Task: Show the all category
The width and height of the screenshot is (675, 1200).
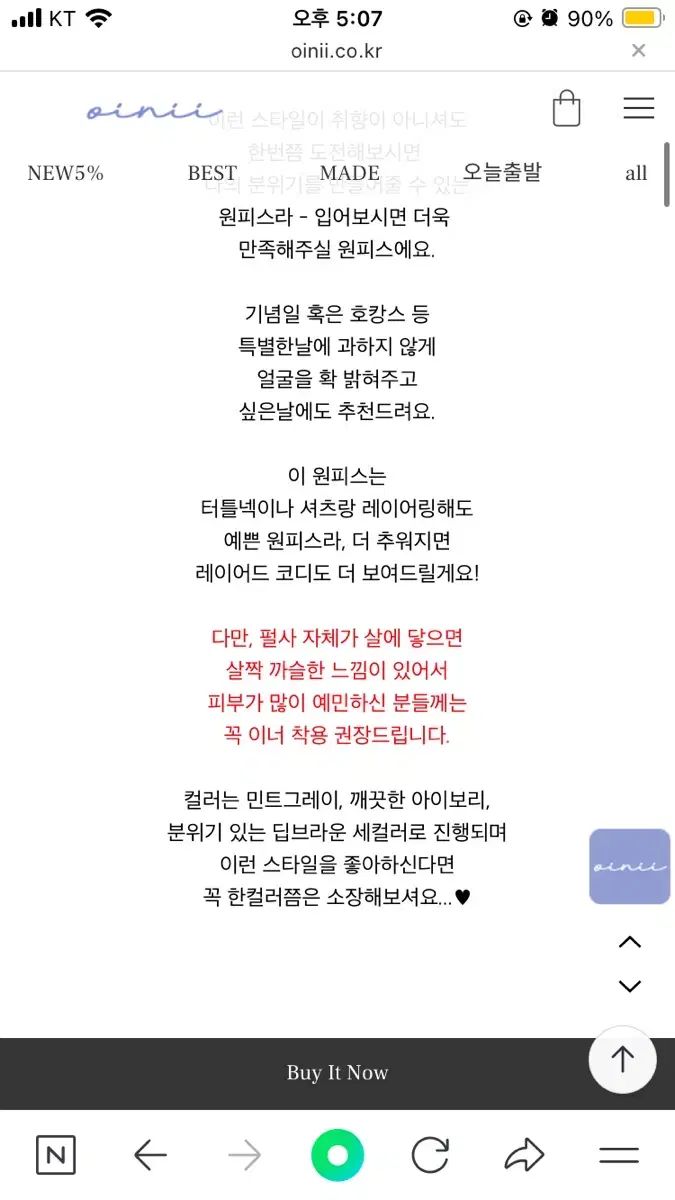Action: [636, 173]
